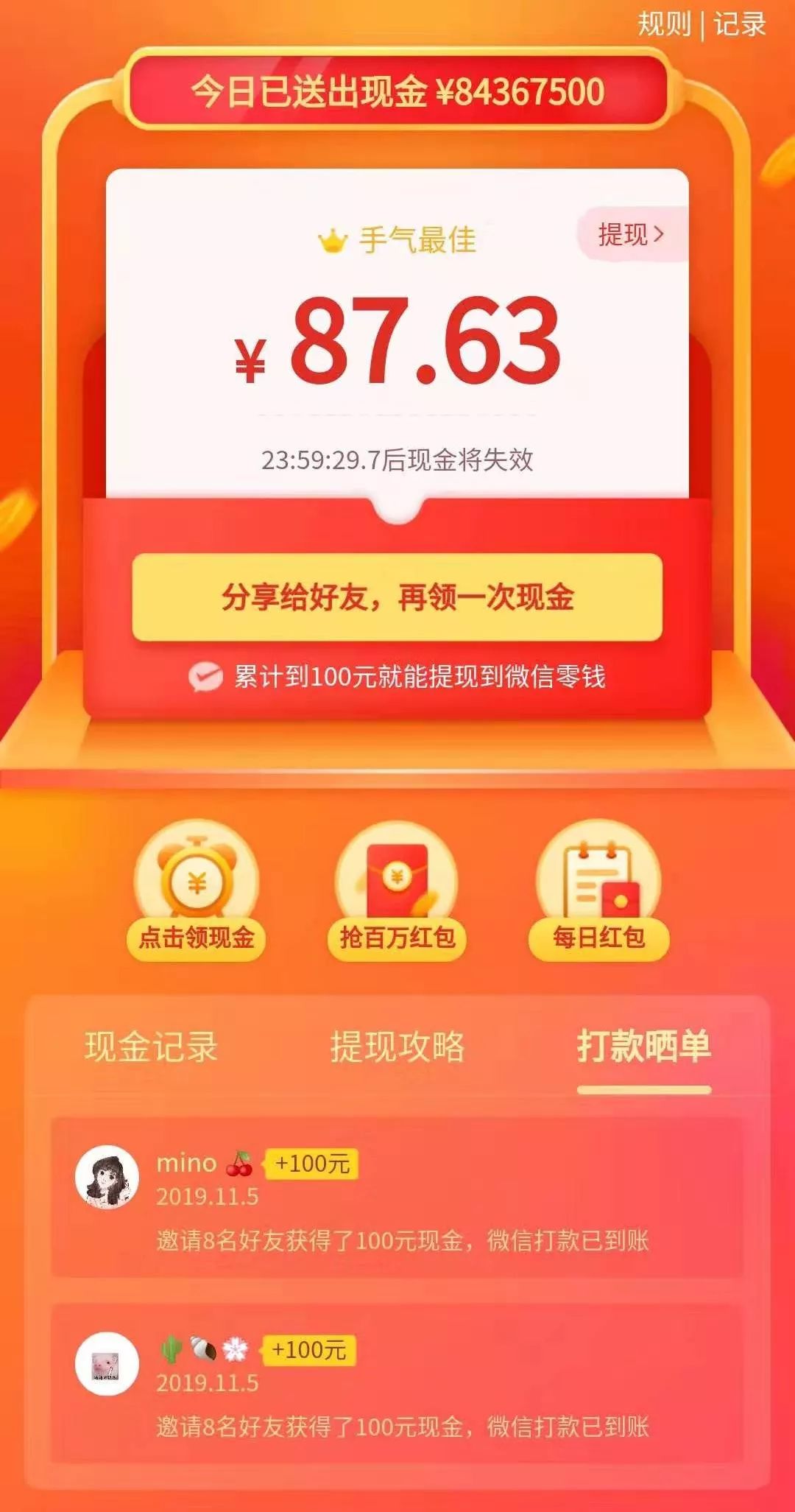Image resolution: width=795 pixels, height=1512 pixels.
Task: Open the 记录 records link
Action: point(739,24)
